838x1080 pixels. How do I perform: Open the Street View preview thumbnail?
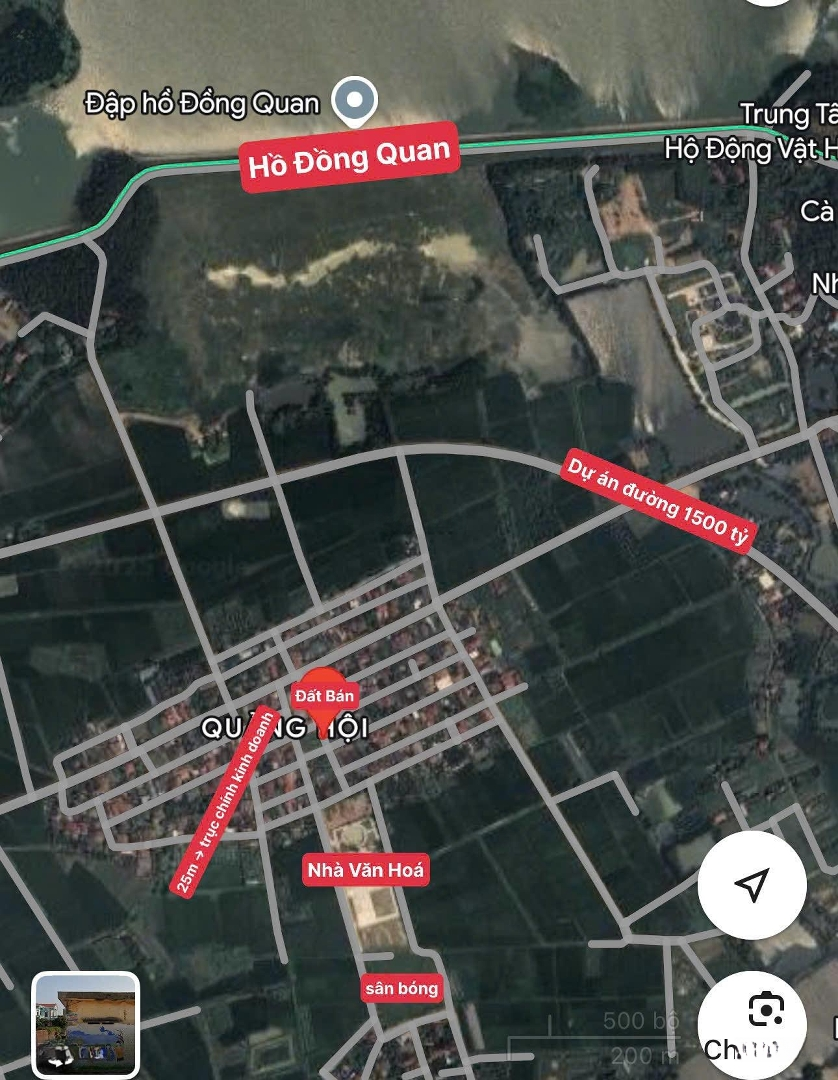(86, 1024)
